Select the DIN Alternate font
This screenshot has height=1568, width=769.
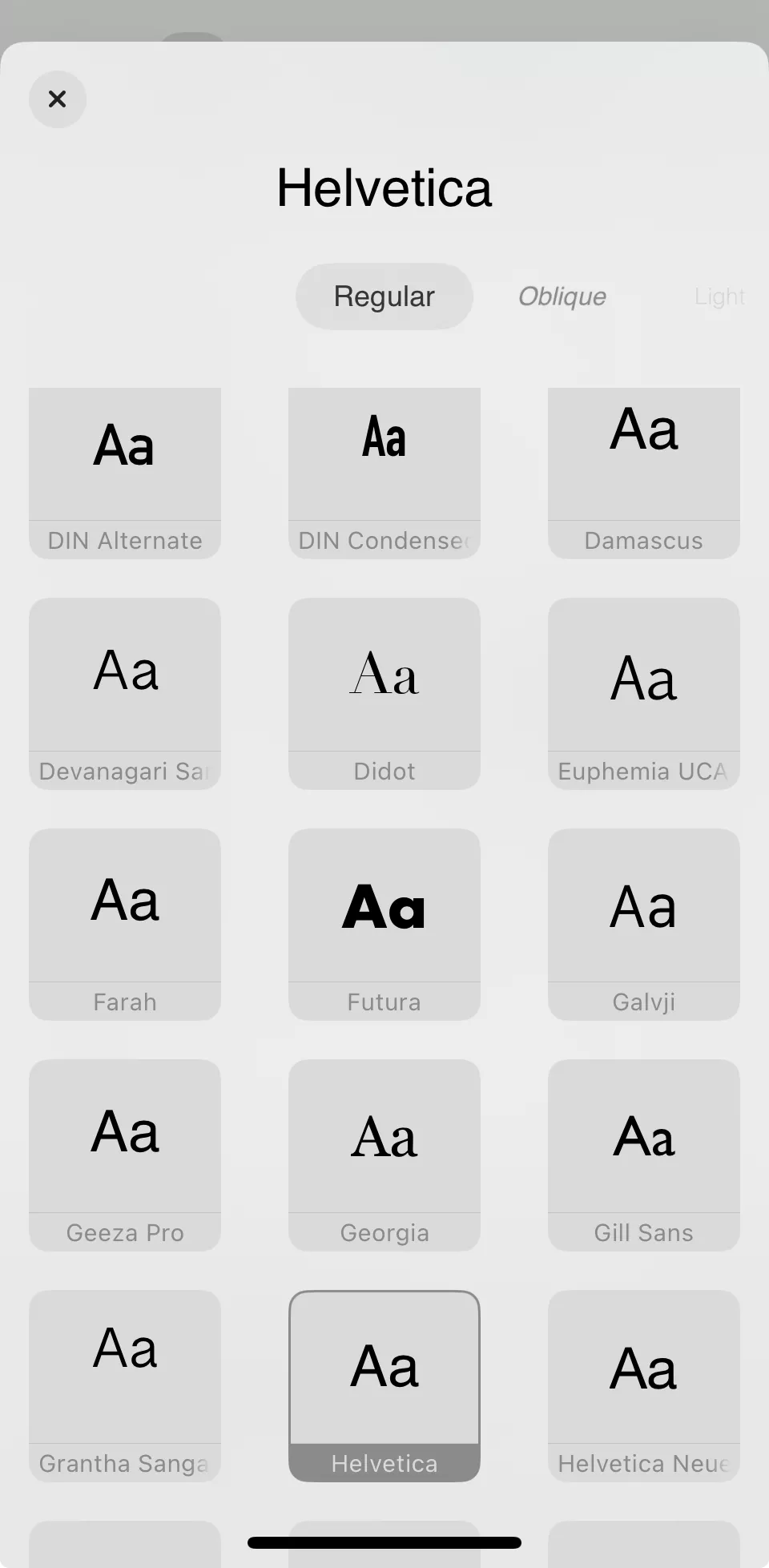click(x=124, y=473)
